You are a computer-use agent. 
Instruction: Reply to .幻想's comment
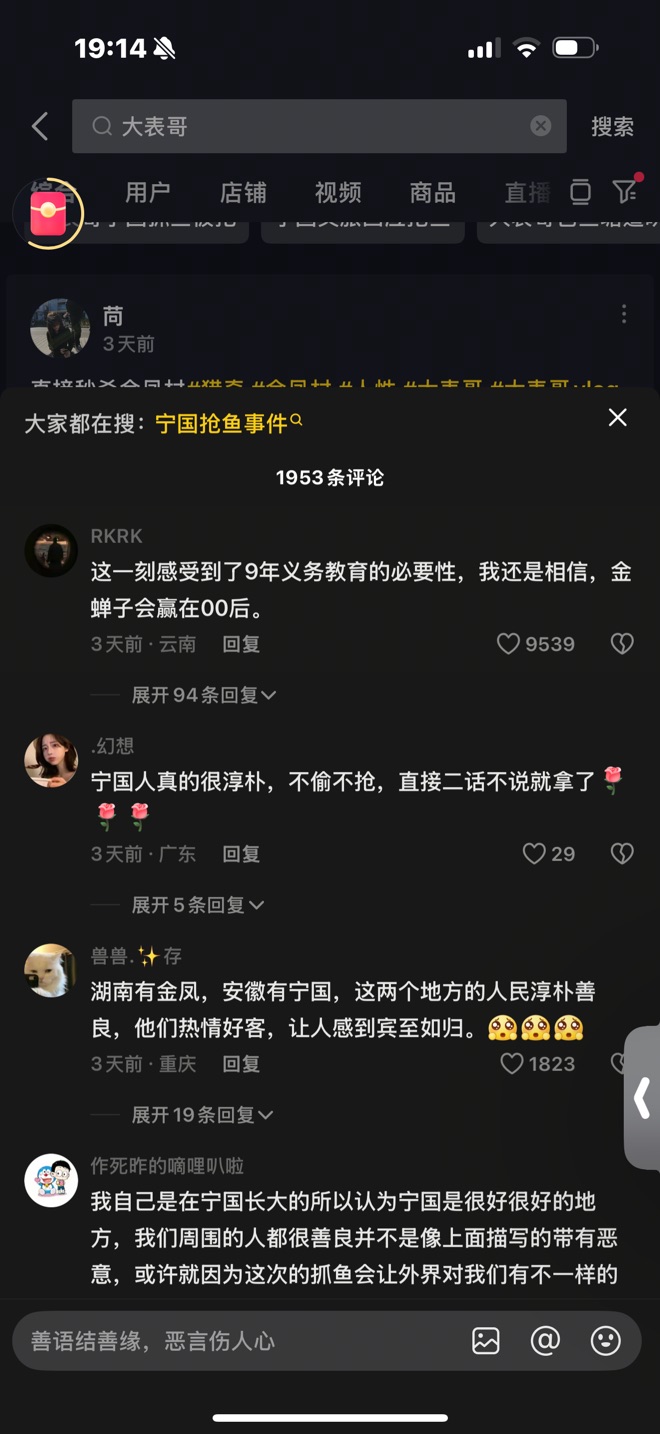point(241,854)
